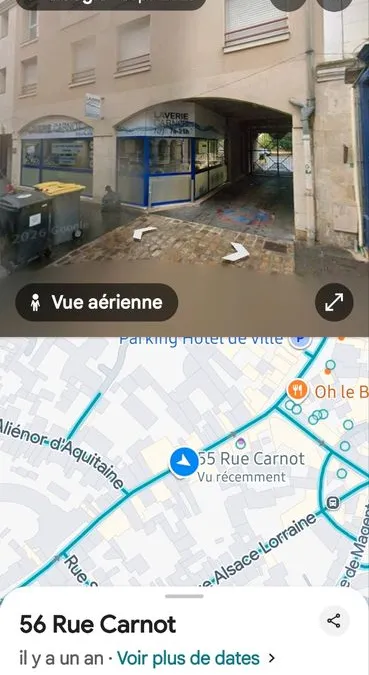Tap the blue position marker on map
Viewport: 369px width, 675px height.
[184, 462]
